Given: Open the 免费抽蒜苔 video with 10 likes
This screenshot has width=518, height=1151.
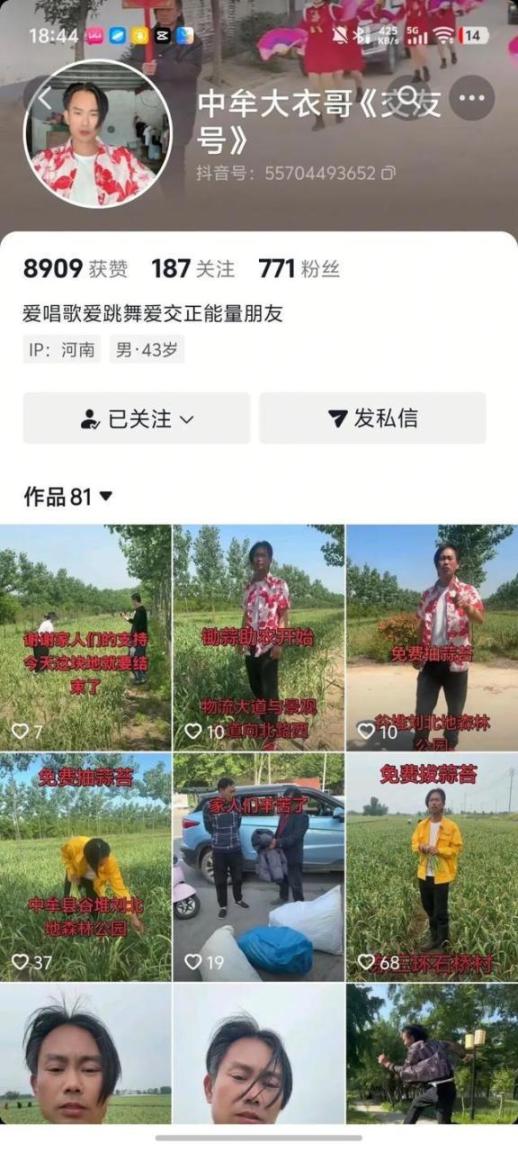Looking at the screenshot, I should [x=432, y=637].
